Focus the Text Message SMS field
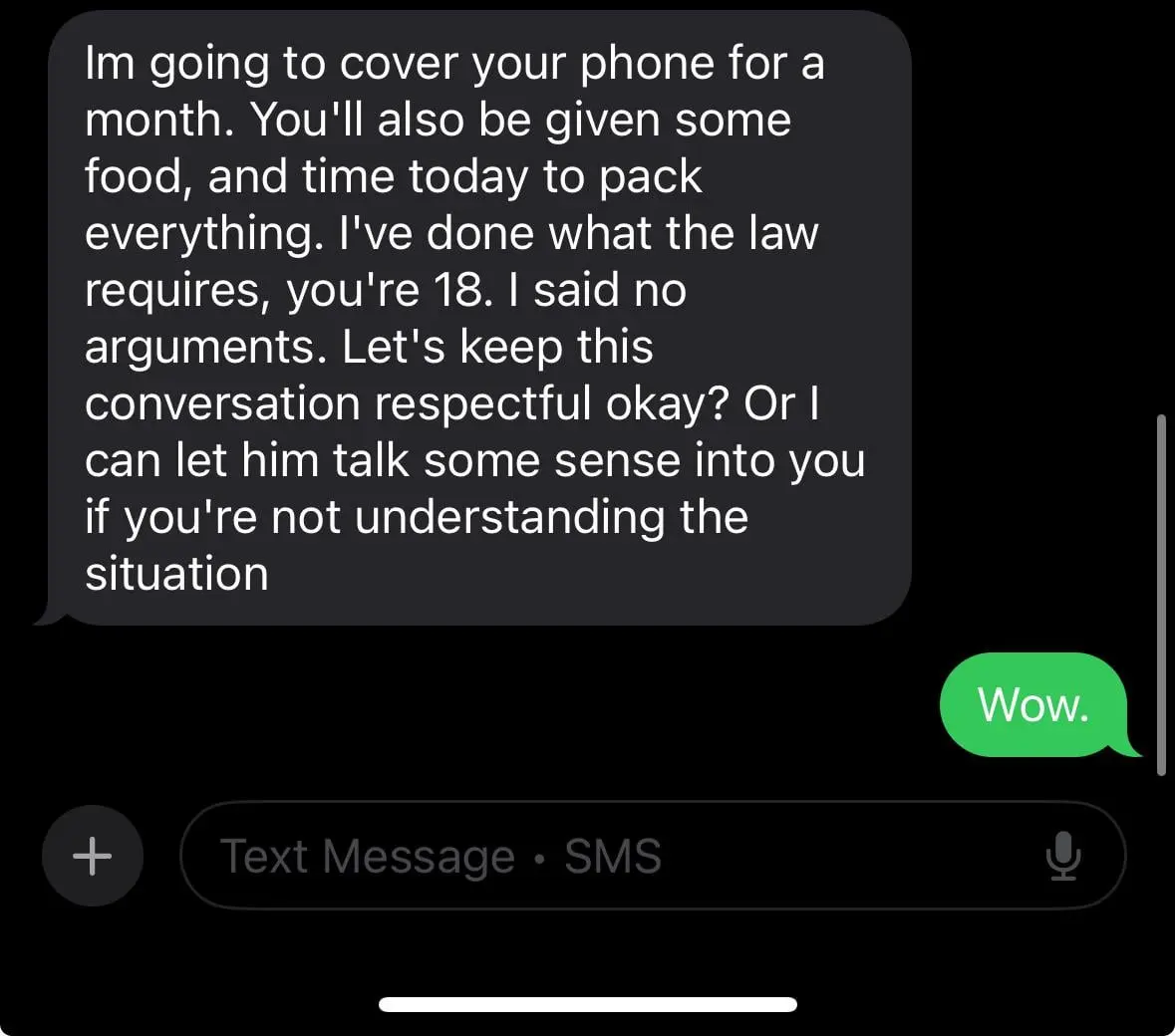Viewport: 1175px width, 1036px height. click(598, 856)
